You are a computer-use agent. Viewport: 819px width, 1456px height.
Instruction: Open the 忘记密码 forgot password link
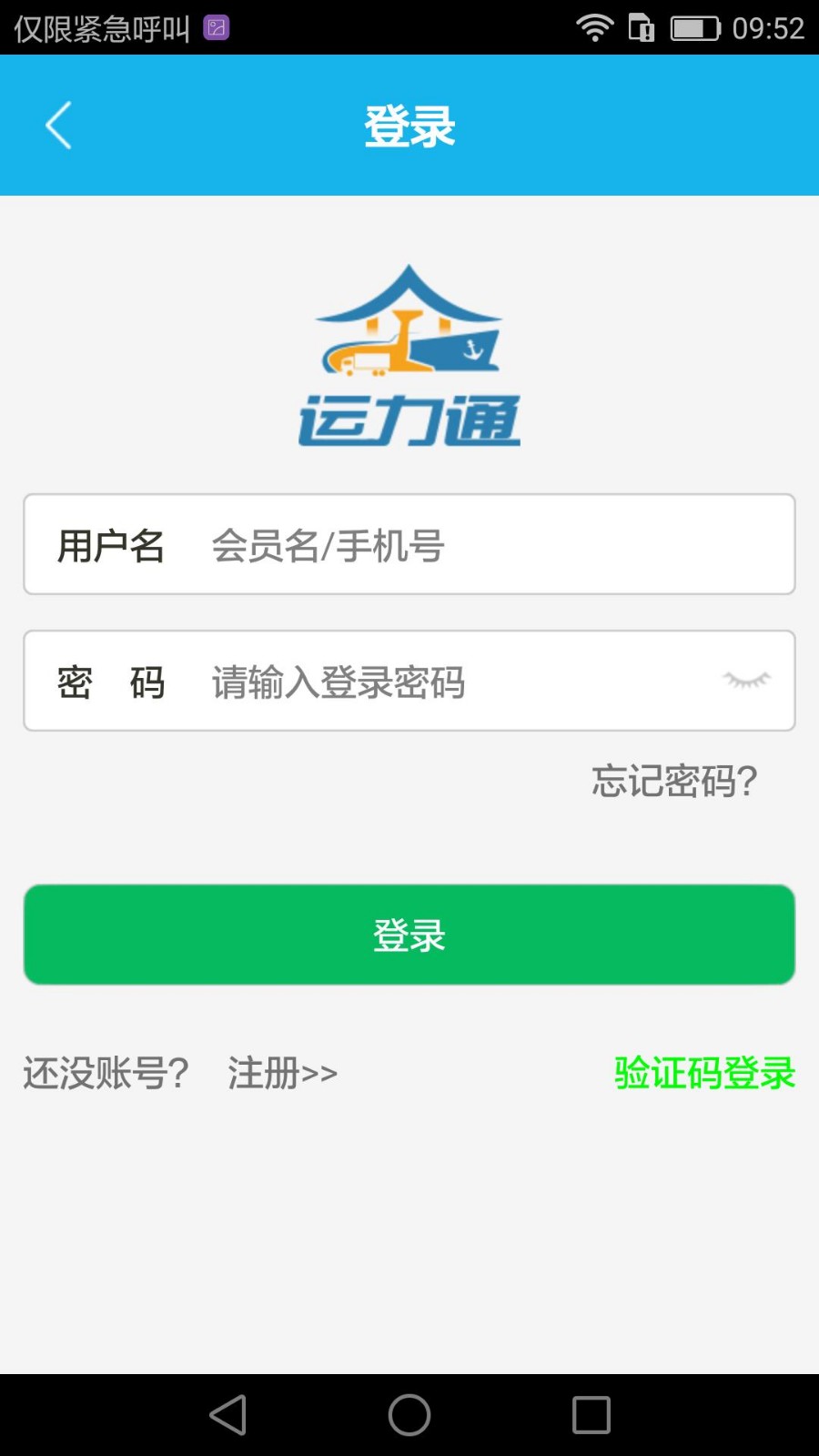[x=673, y=781]
